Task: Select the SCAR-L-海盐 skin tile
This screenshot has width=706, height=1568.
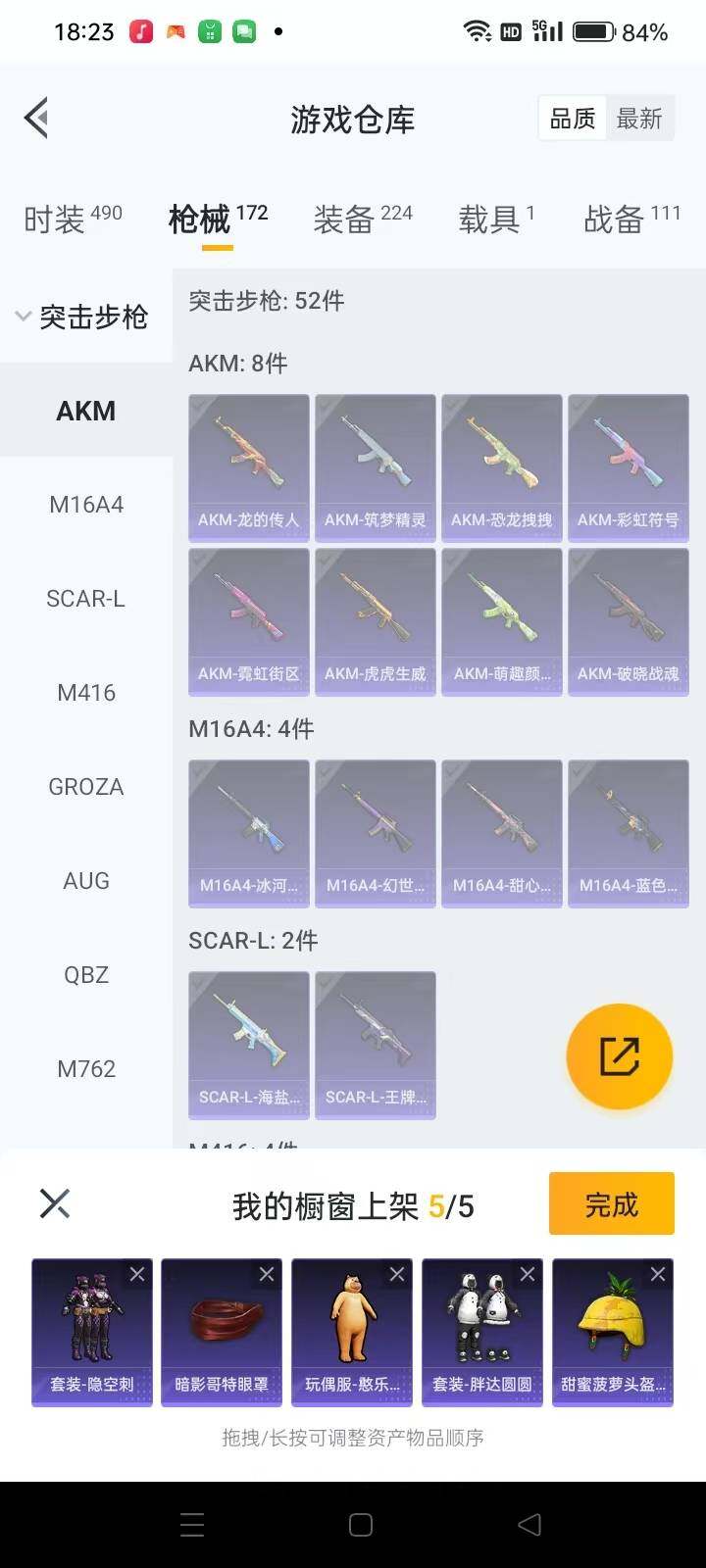Action: [x=249, y=1045]
